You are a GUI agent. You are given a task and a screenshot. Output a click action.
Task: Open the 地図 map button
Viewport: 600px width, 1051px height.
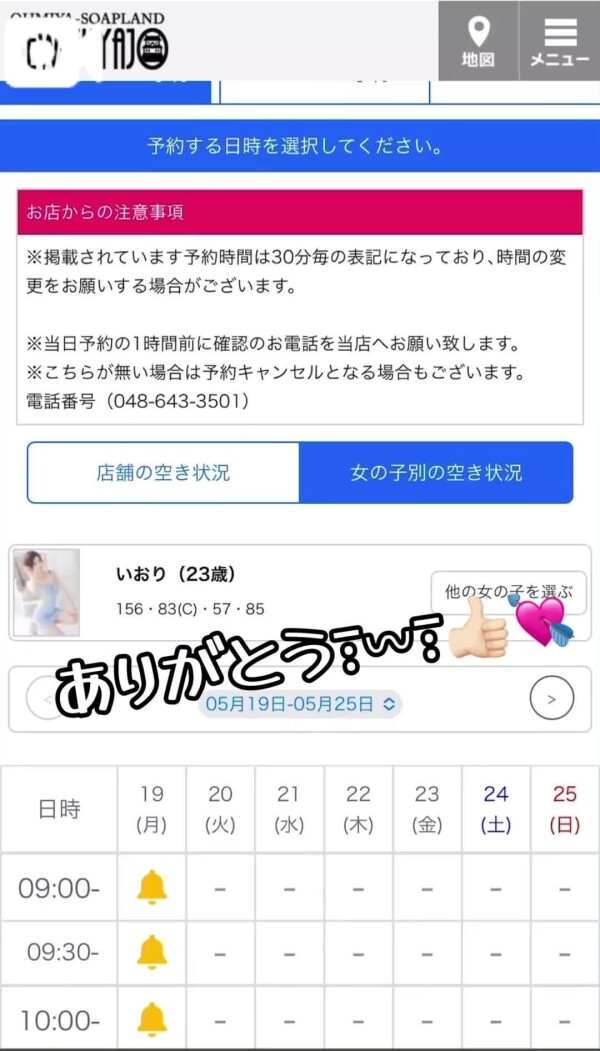point(478,41)
